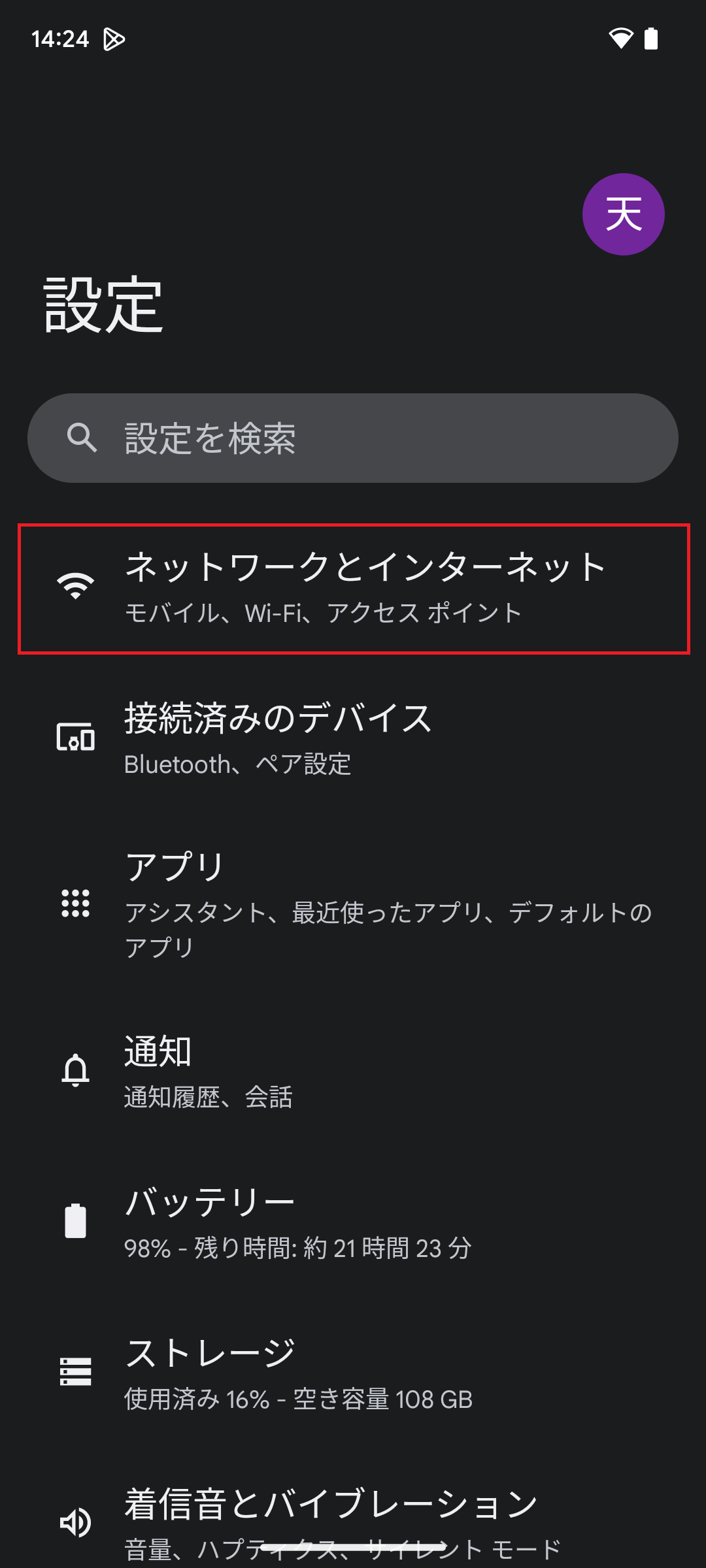Open 接続済みのデバイス settings
This screenshot has width=706, height=1568.
[x=353, y=738]
